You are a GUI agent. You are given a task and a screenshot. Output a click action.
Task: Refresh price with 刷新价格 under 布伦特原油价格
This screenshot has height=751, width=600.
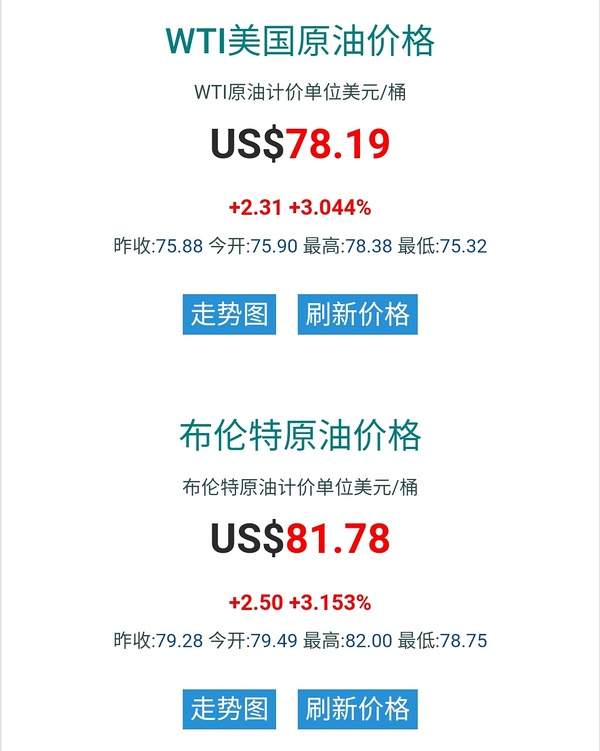357,709
